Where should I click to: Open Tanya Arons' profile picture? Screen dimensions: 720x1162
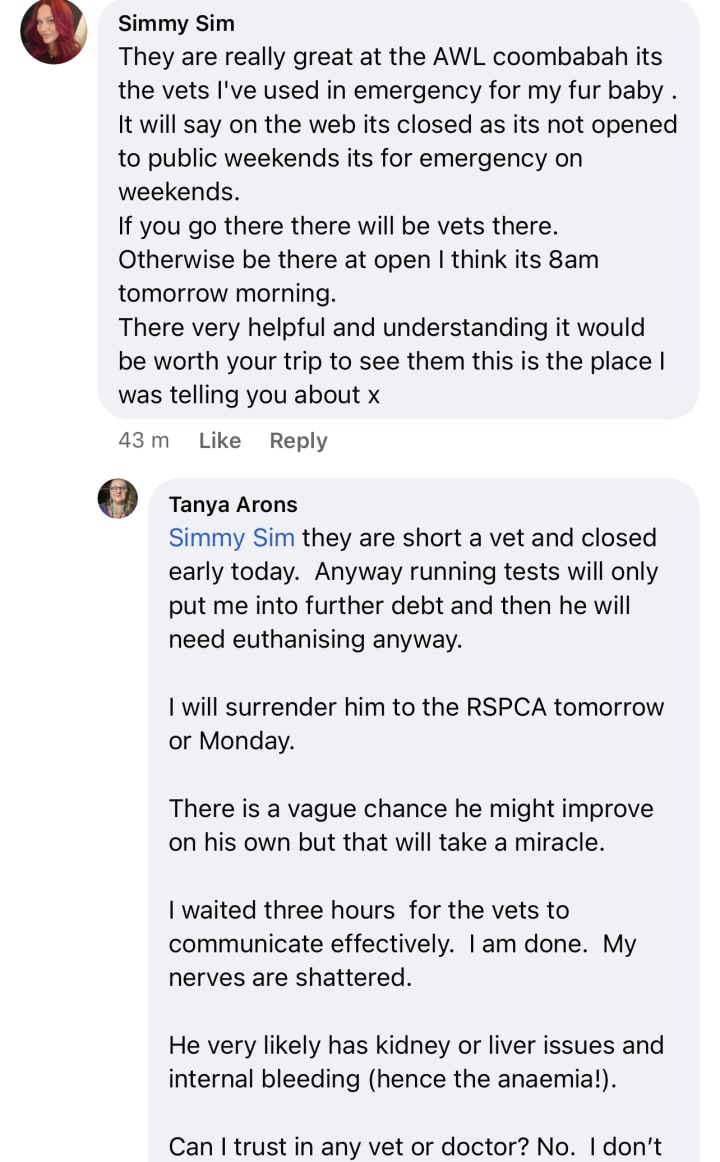(118, 498)
